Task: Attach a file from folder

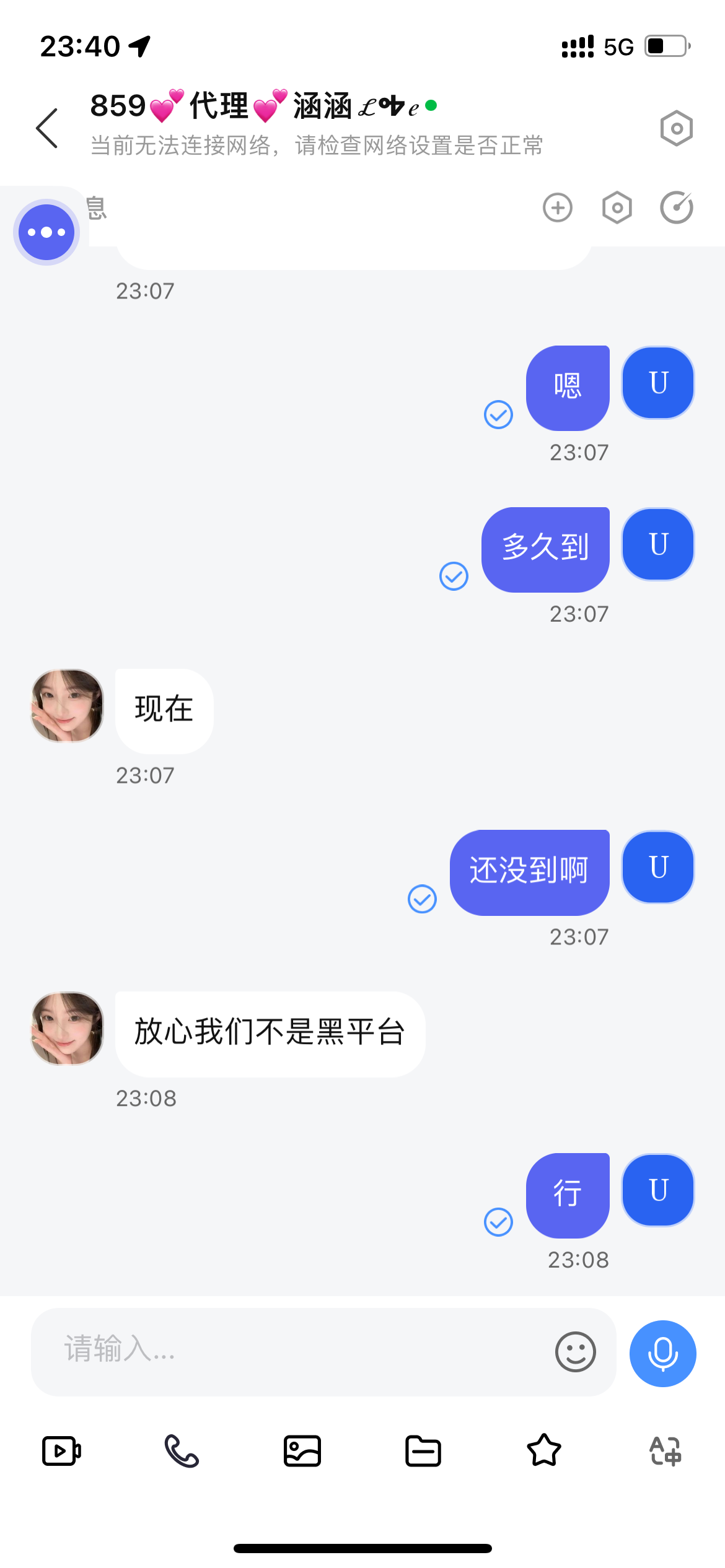Action: (x=423, y=1450)
